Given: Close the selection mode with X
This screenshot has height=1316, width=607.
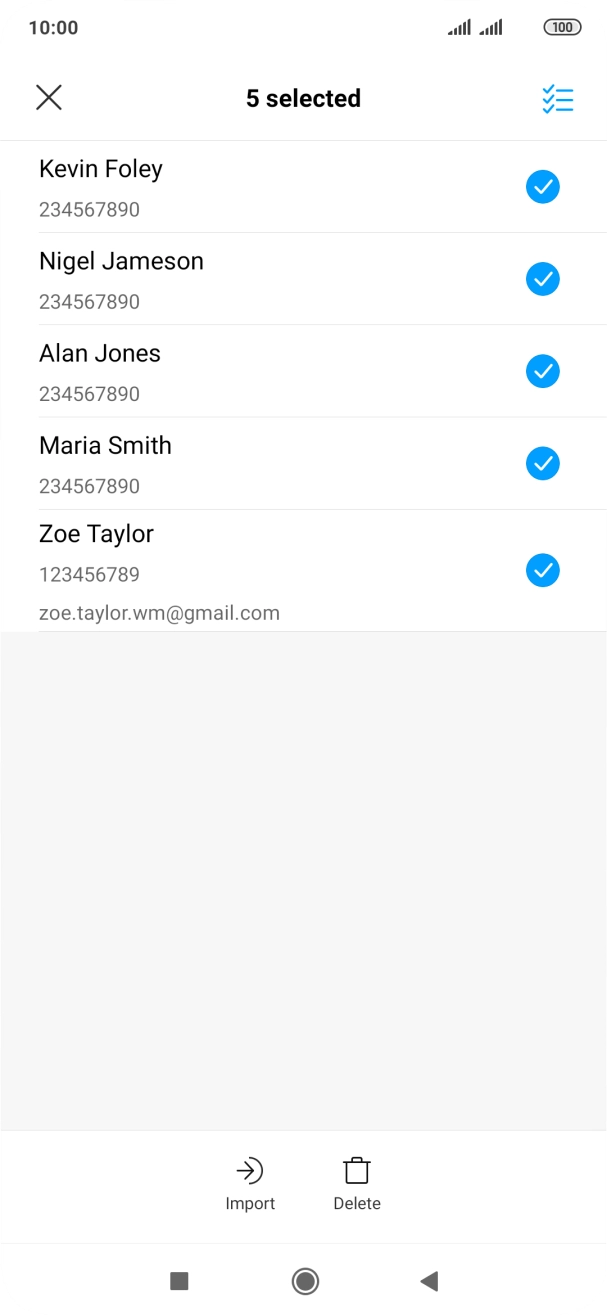Looking at the screenshot, I should [49, 97].
